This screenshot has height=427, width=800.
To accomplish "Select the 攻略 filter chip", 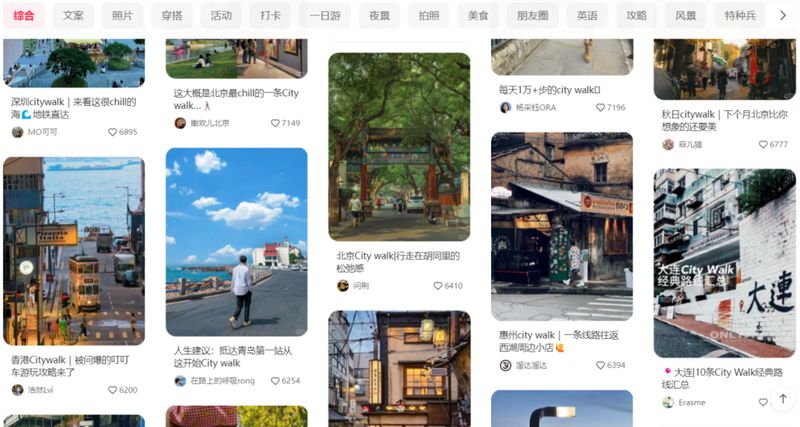I will click(x=637, y=16).
